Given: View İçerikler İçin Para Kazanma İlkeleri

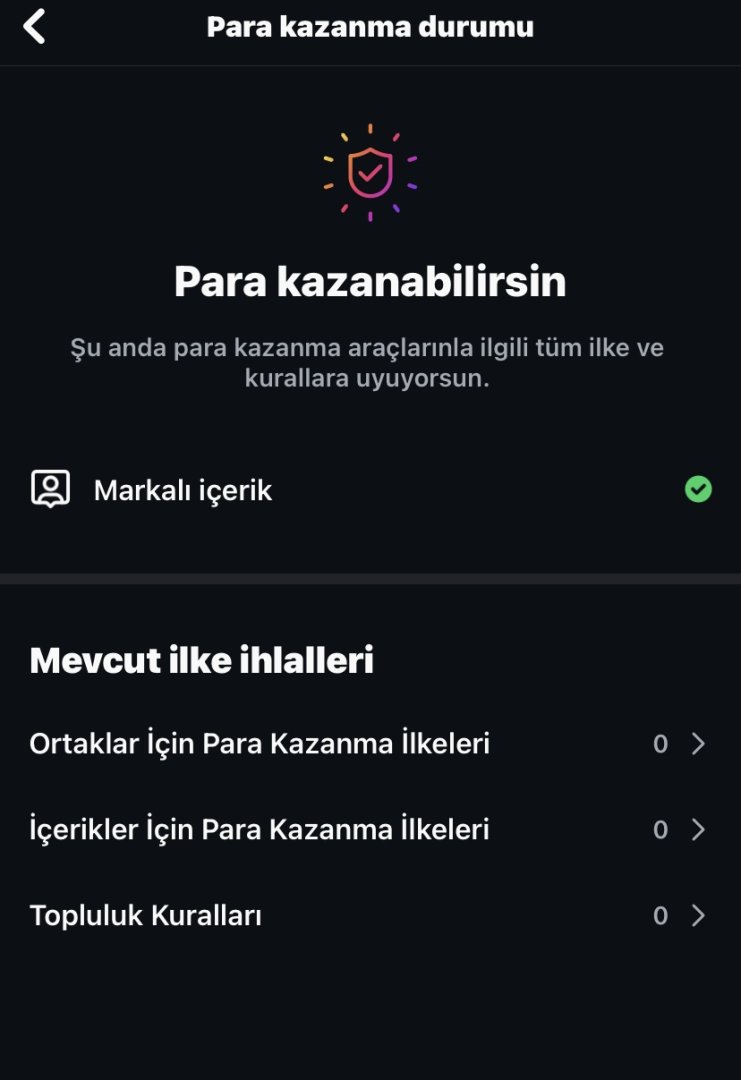Looking at the screenshot, I should (260, 830).
